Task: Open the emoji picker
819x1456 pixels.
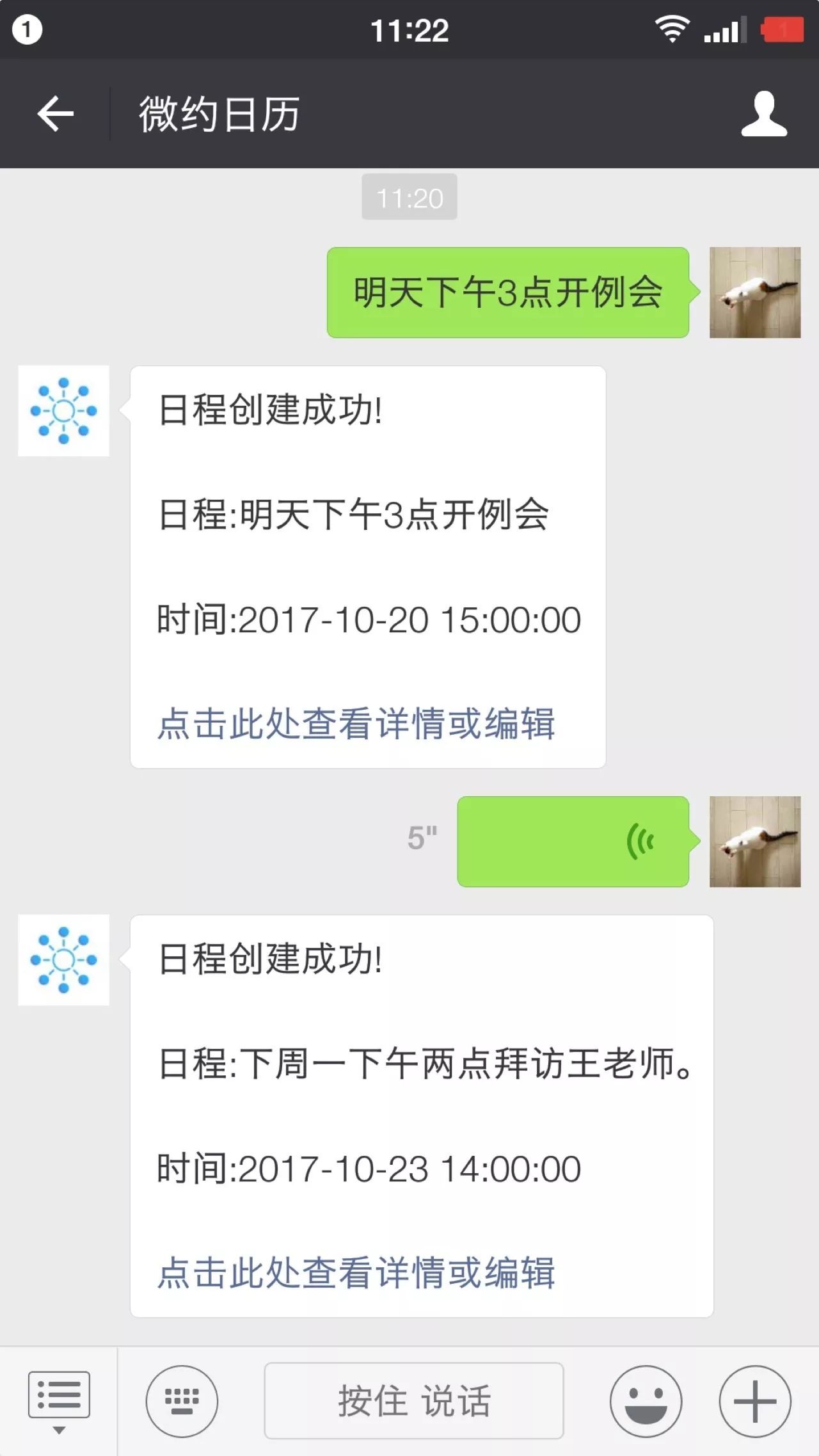Action: [646, 1400]
